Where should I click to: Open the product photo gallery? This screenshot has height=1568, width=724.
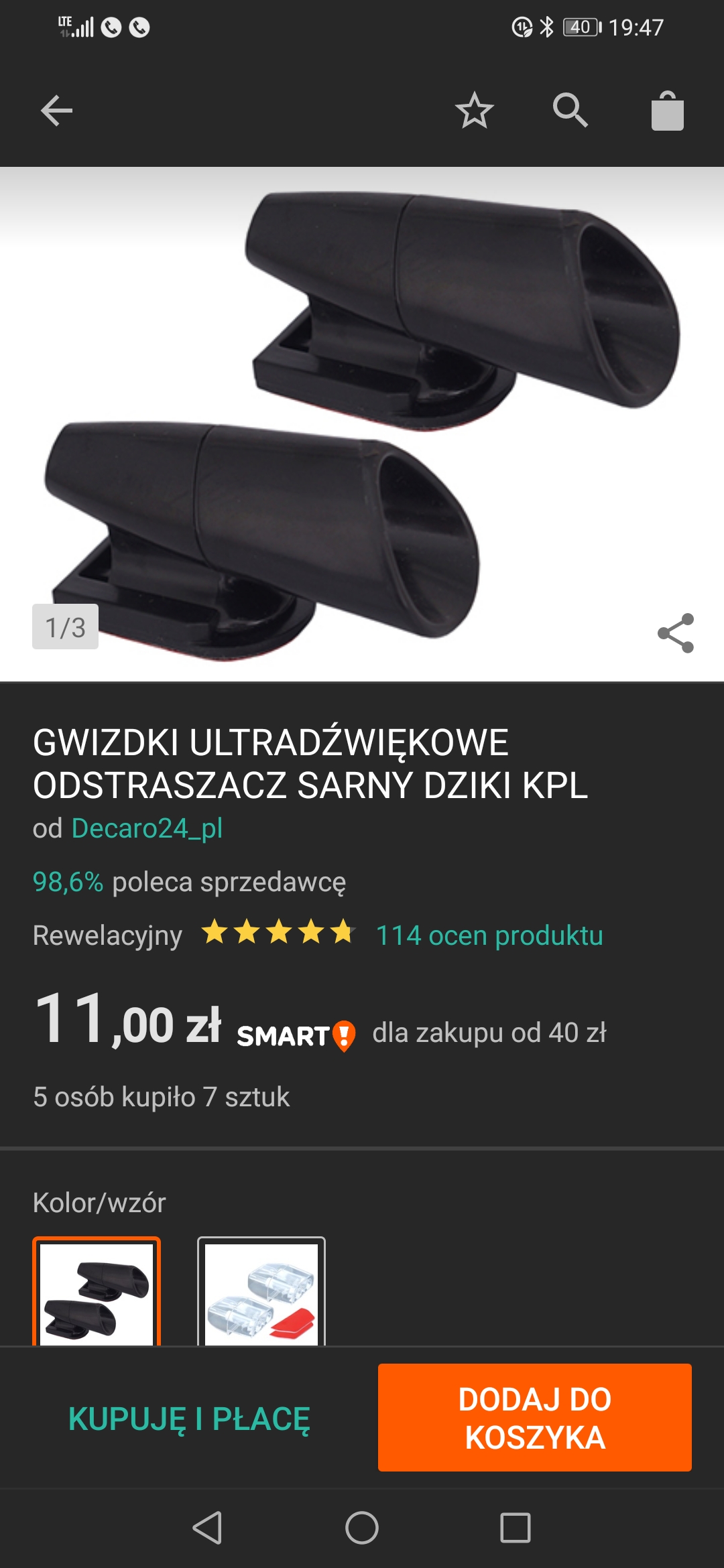tap(362, 422)
